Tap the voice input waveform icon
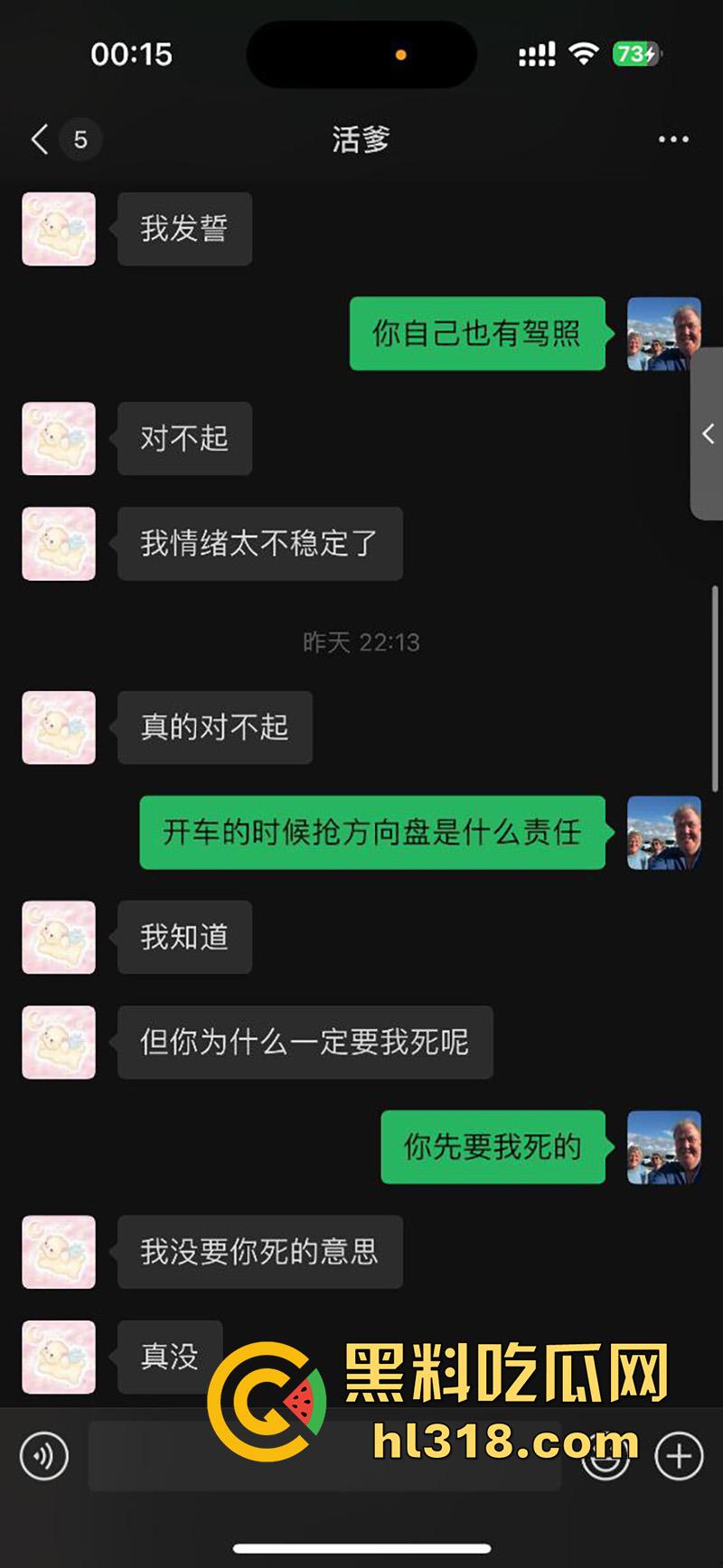 pos(42,1455)
